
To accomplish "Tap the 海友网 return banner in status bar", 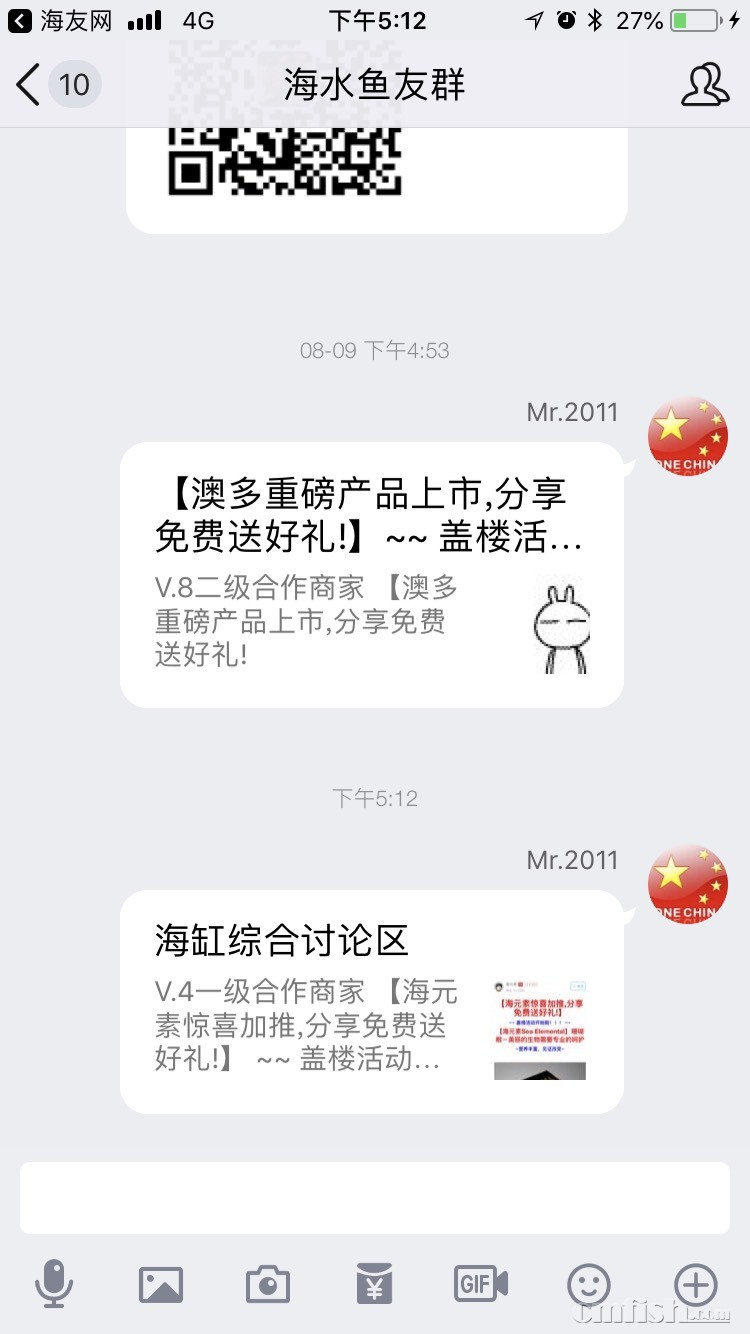I will (x=48, y=18).
